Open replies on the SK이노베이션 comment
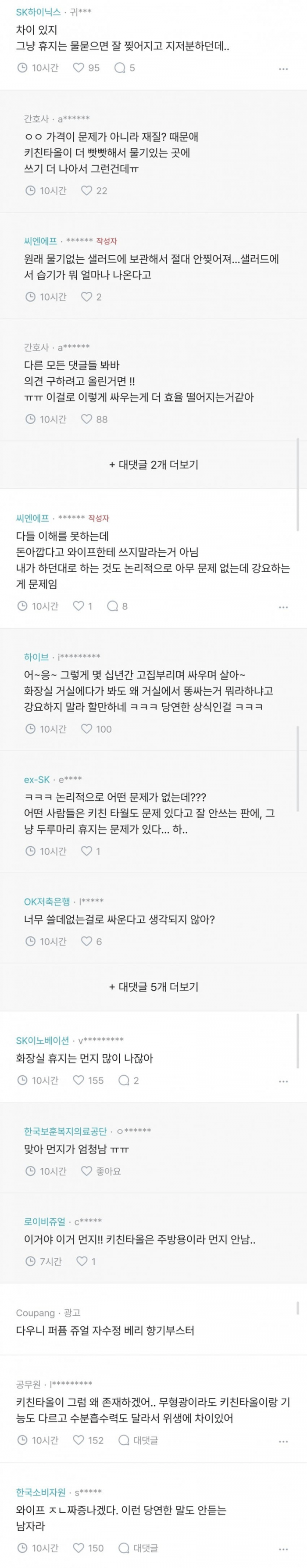Screen dimensions: 307x1568 (123, 1081)
